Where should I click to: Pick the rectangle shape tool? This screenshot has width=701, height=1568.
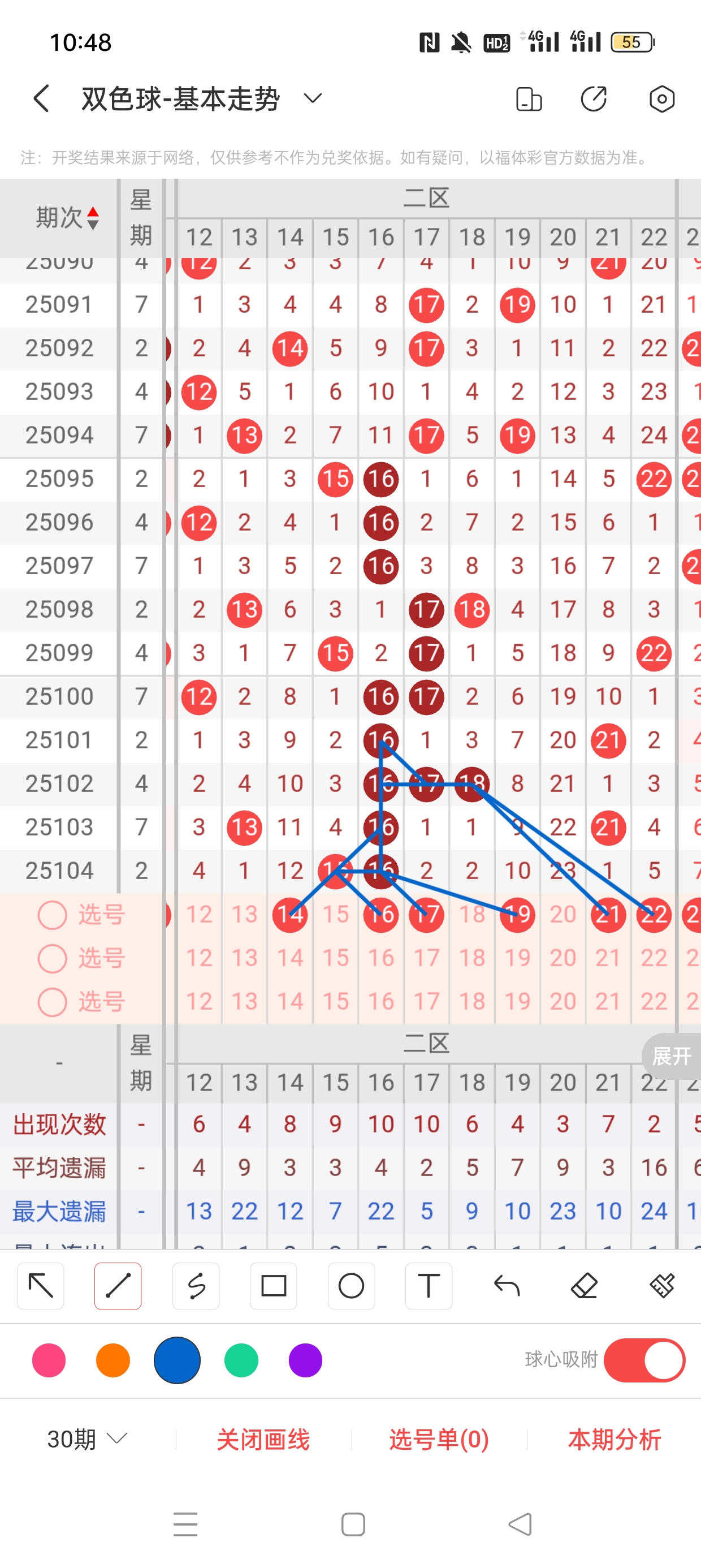click(273, 1286)
